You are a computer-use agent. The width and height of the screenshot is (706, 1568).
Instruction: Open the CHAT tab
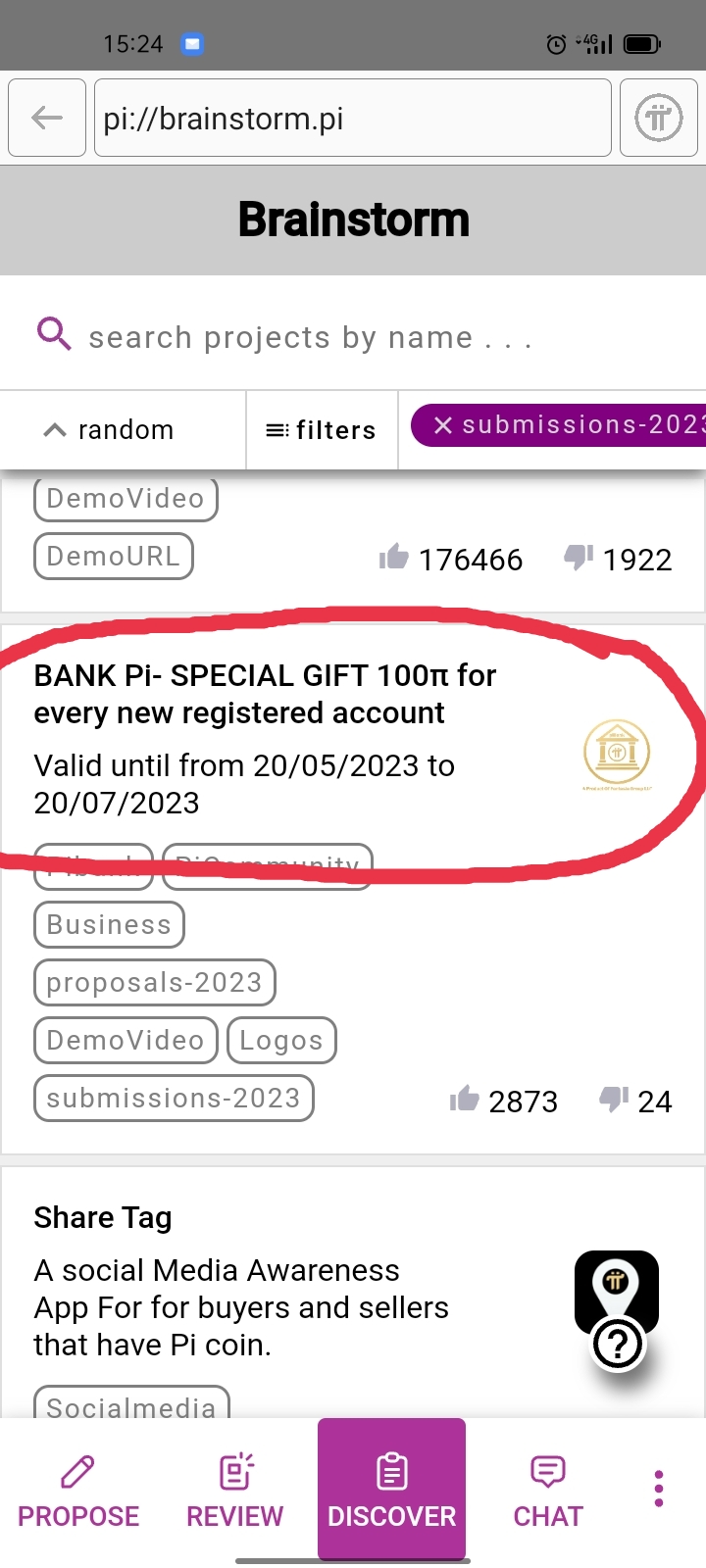point(548,1490)
